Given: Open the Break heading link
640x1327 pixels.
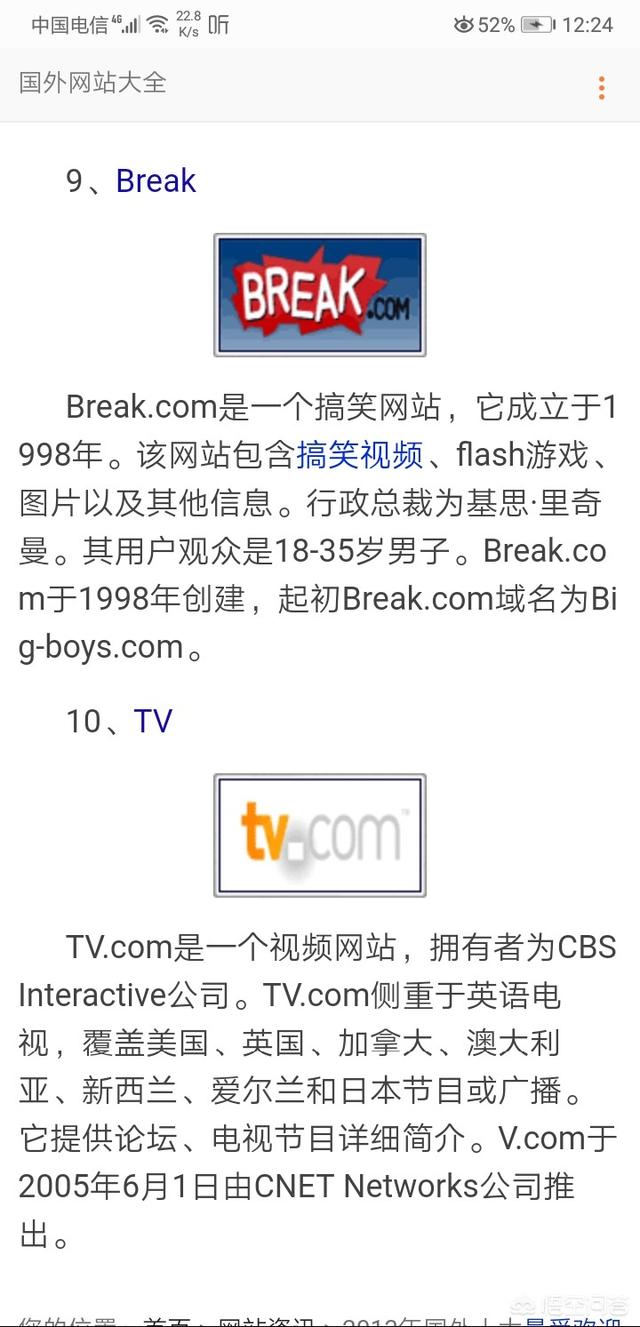Looking at the screenshot, I should pyautogui.click(x=156, y=181).
